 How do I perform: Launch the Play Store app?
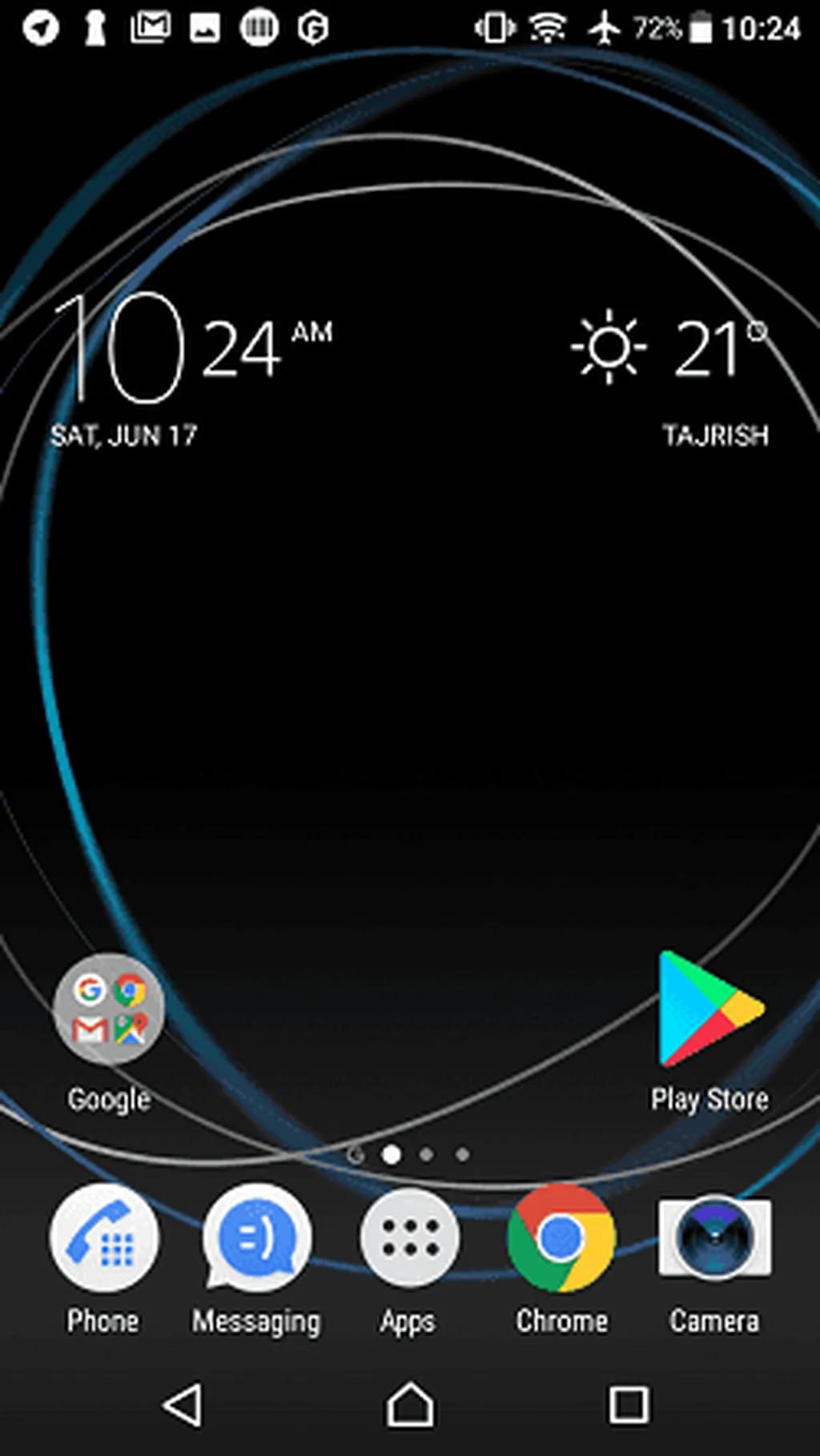tap(709, 1010)
